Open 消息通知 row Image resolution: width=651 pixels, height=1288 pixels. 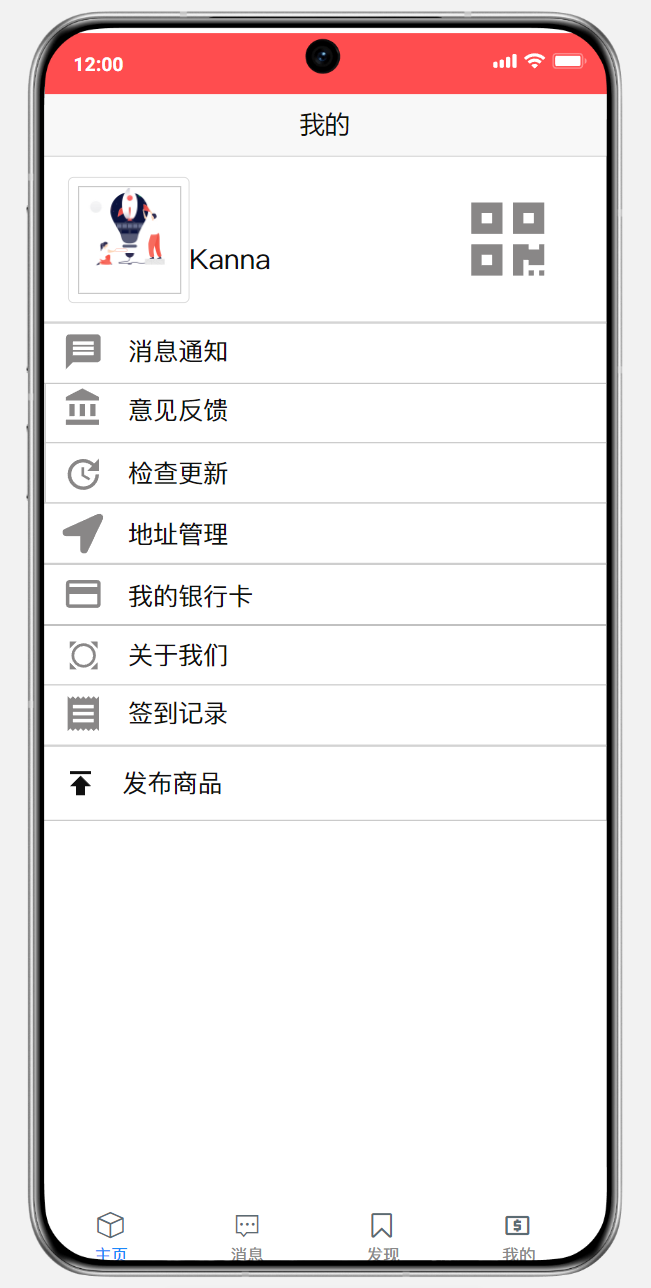325,352
